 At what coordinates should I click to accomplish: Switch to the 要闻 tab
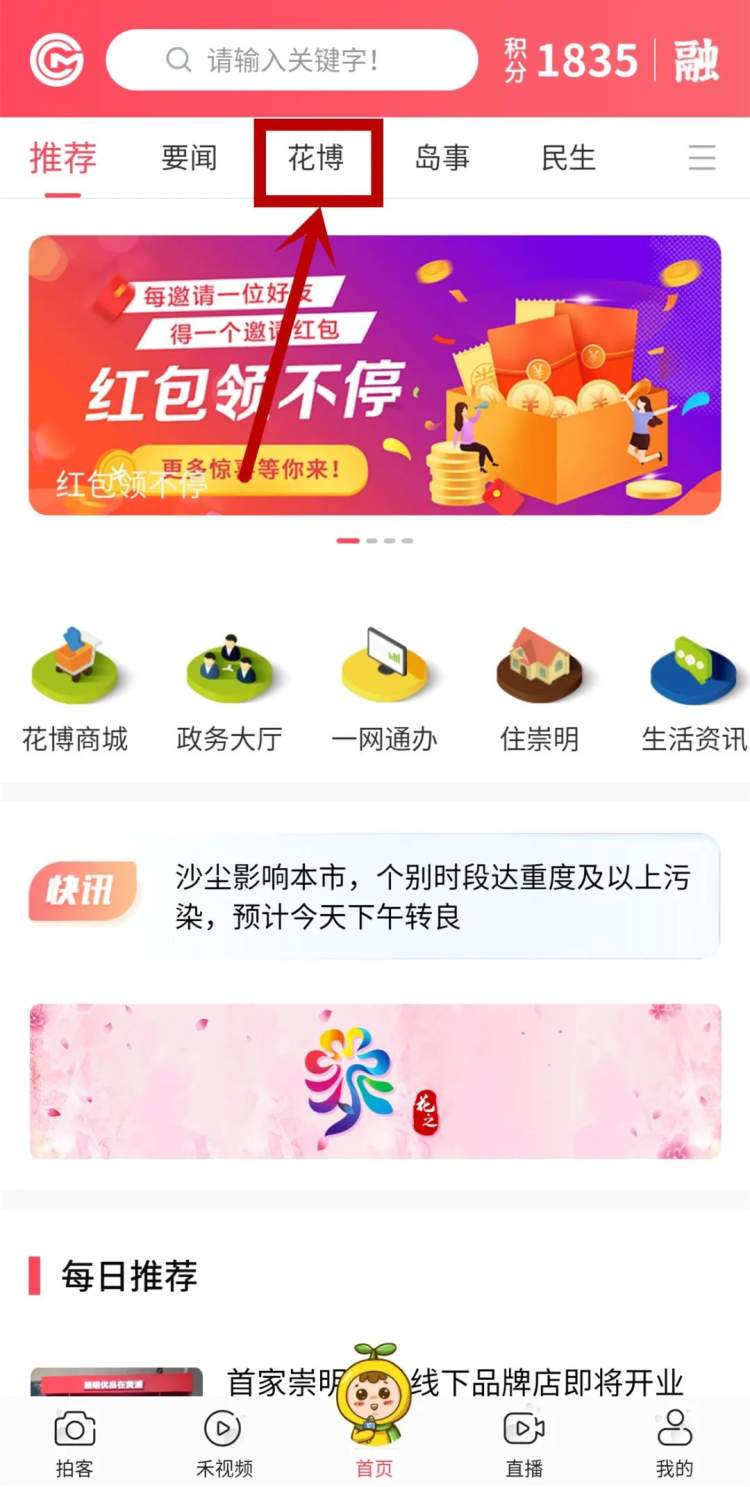coord(189,158)
